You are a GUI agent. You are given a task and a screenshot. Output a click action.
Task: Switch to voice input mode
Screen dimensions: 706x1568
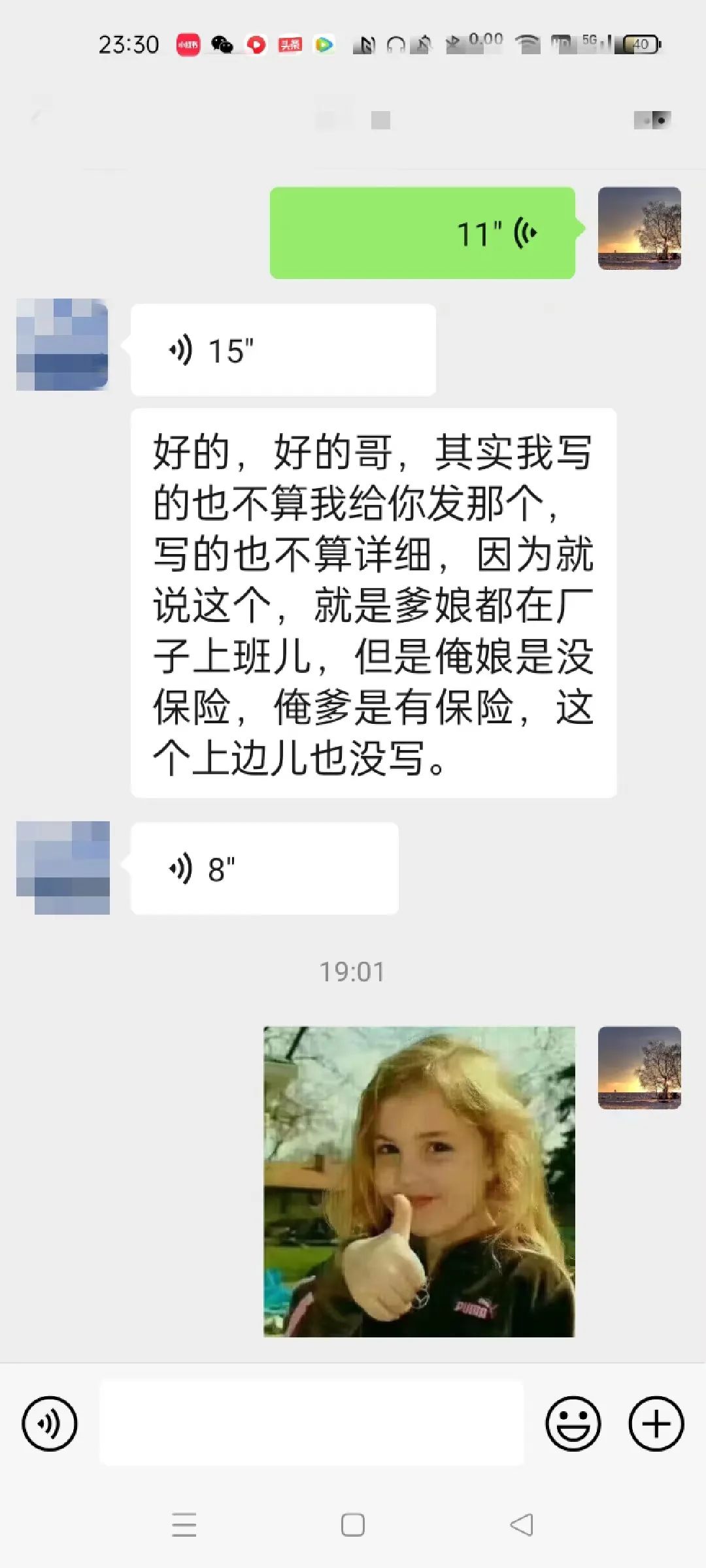(50, 1423)
